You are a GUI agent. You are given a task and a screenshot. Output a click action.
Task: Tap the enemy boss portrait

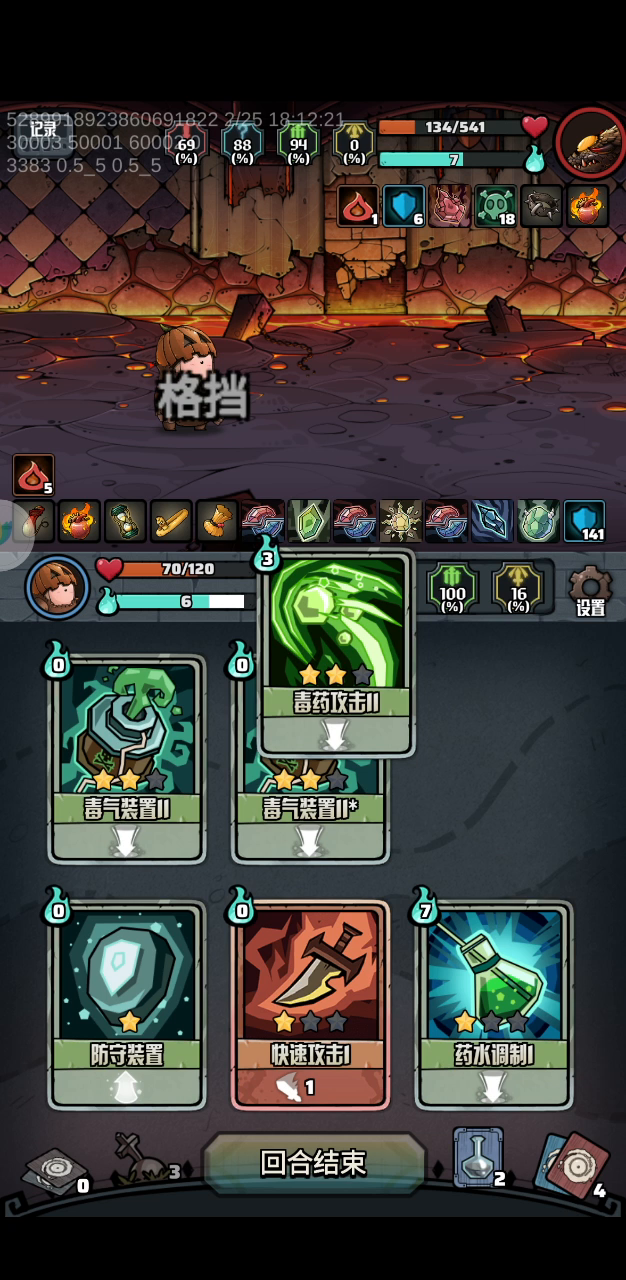point(590,141)
